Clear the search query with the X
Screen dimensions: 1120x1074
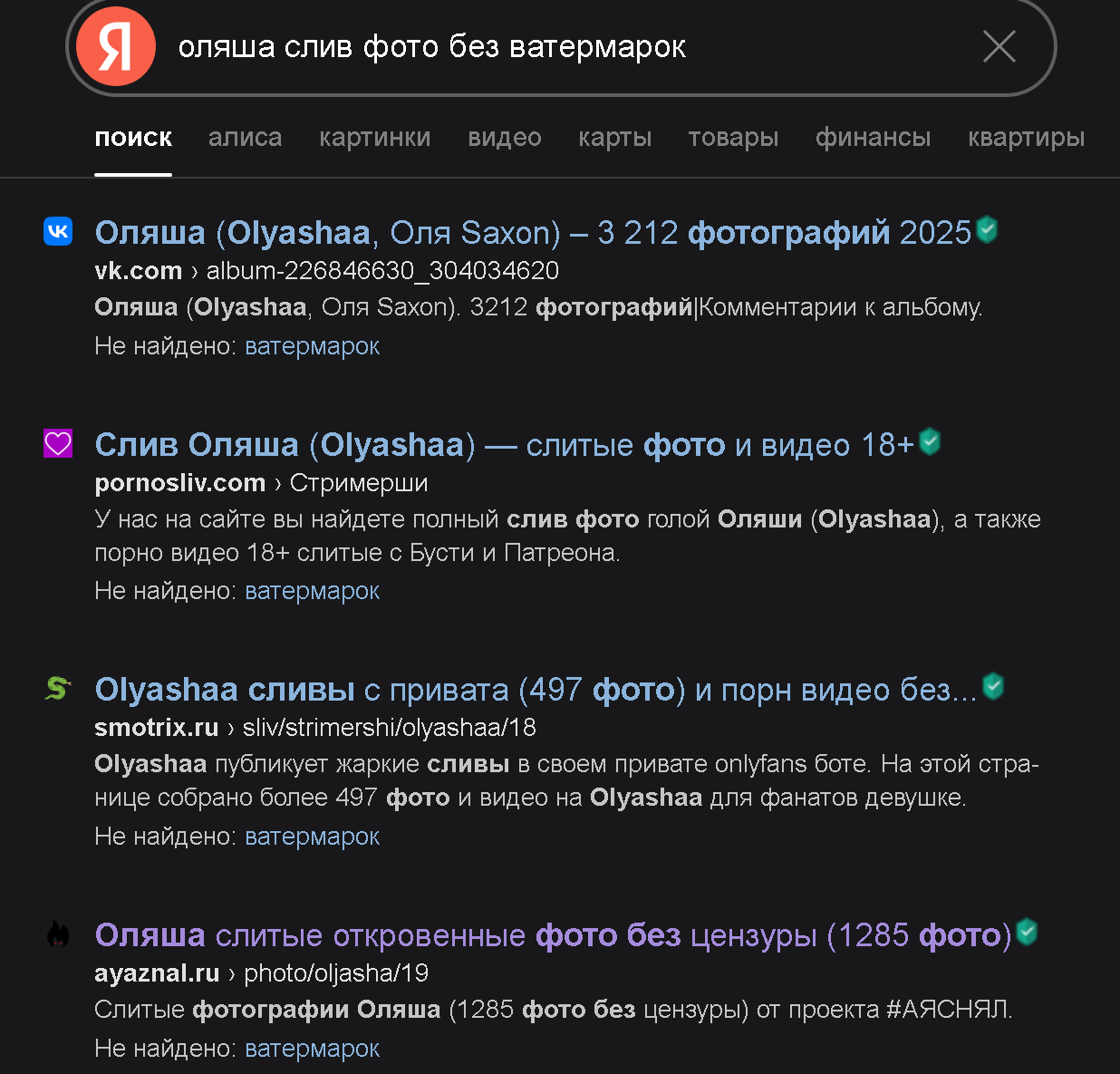point(999,46)
